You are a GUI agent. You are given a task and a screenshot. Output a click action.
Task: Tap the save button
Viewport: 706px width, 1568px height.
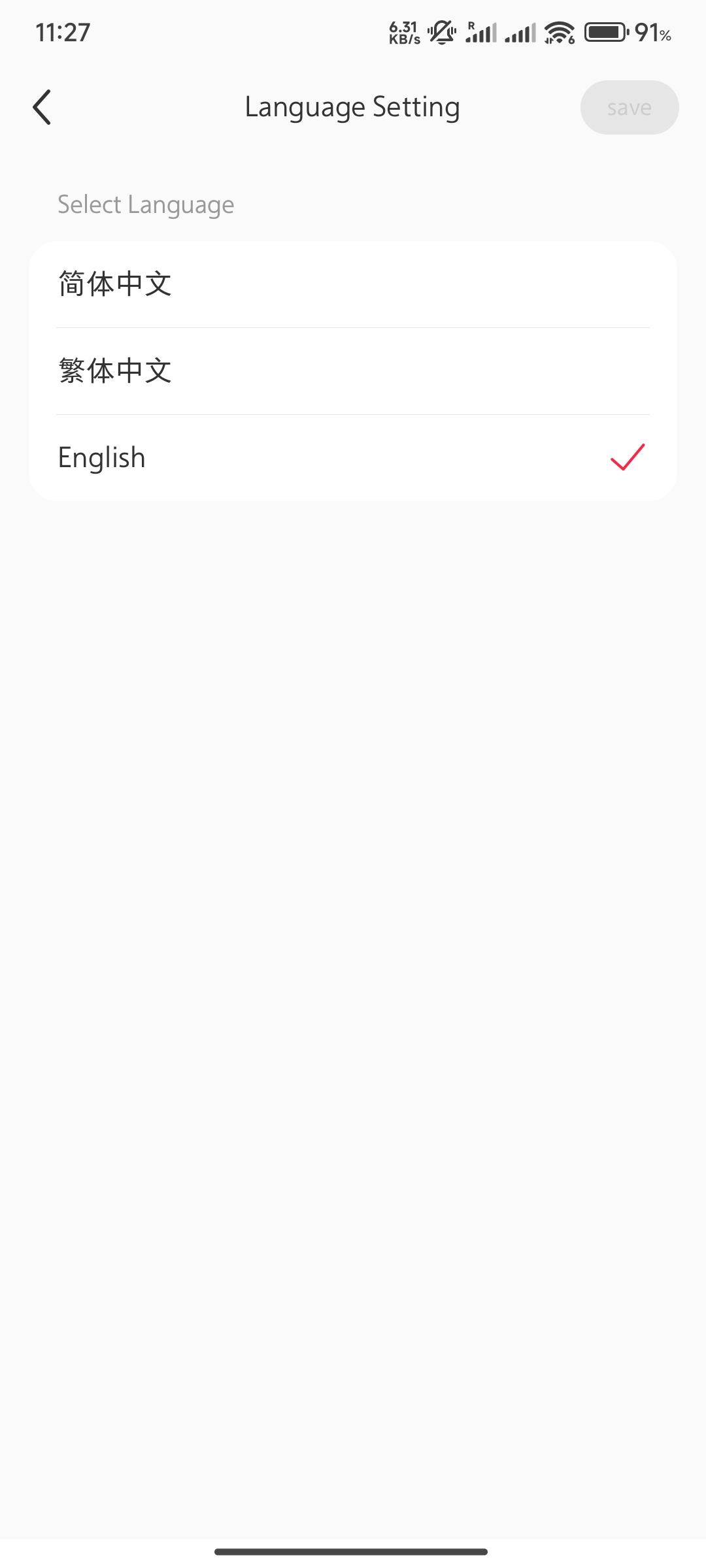pos(629,107)
